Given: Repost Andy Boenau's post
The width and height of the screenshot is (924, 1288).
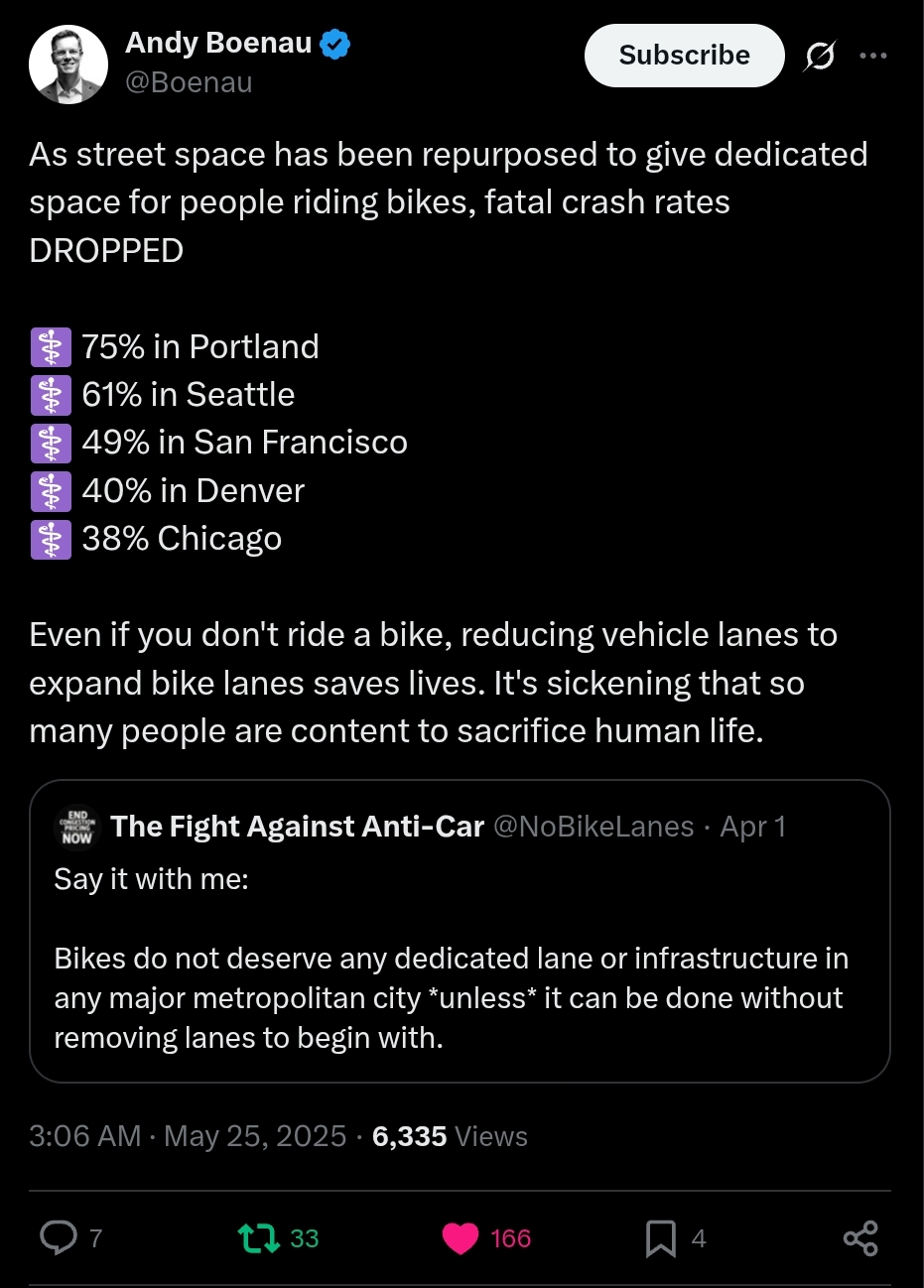Looking at the screenshot, I should pos(260,1237).
